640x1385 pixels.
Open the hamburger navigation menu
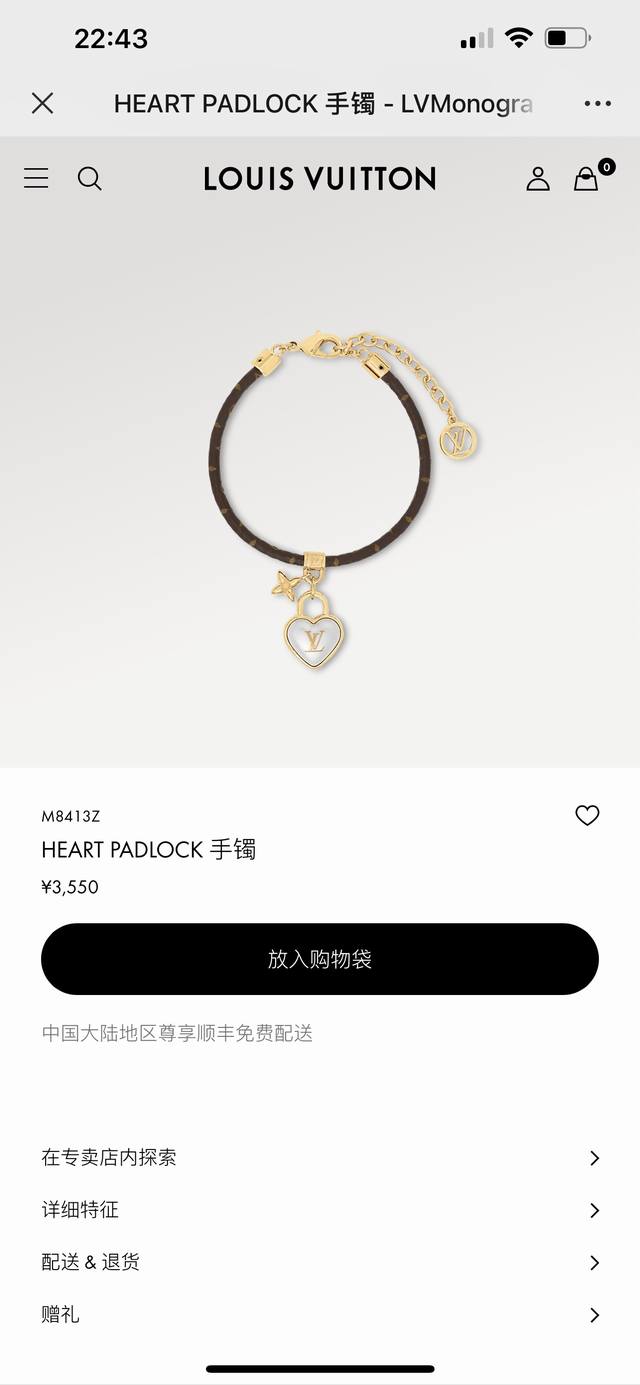36,178
